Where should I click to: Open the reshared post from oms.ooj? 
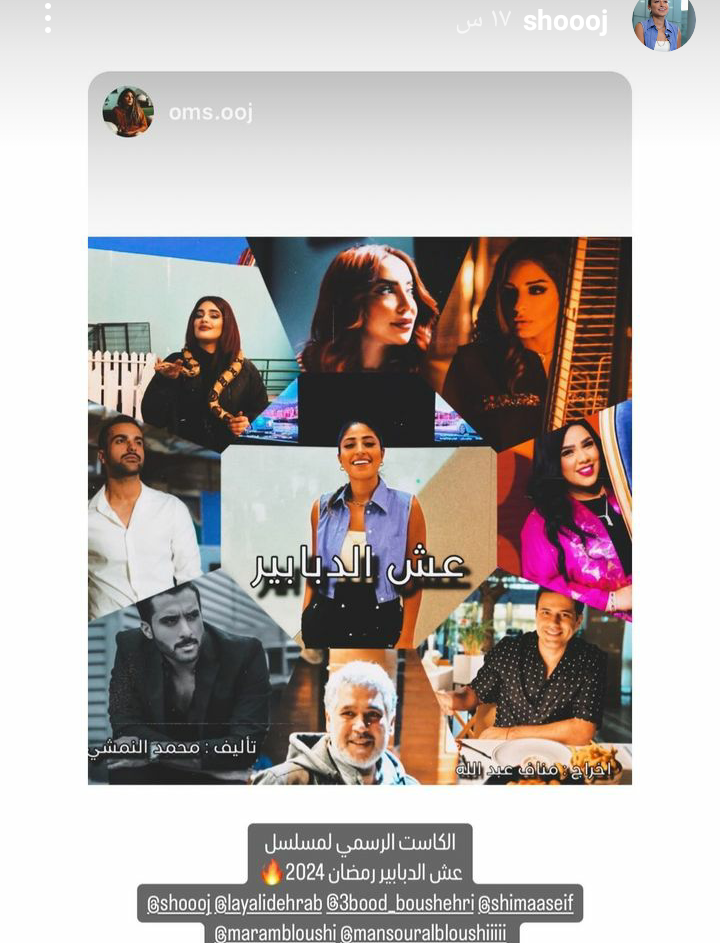click(360, 510)
